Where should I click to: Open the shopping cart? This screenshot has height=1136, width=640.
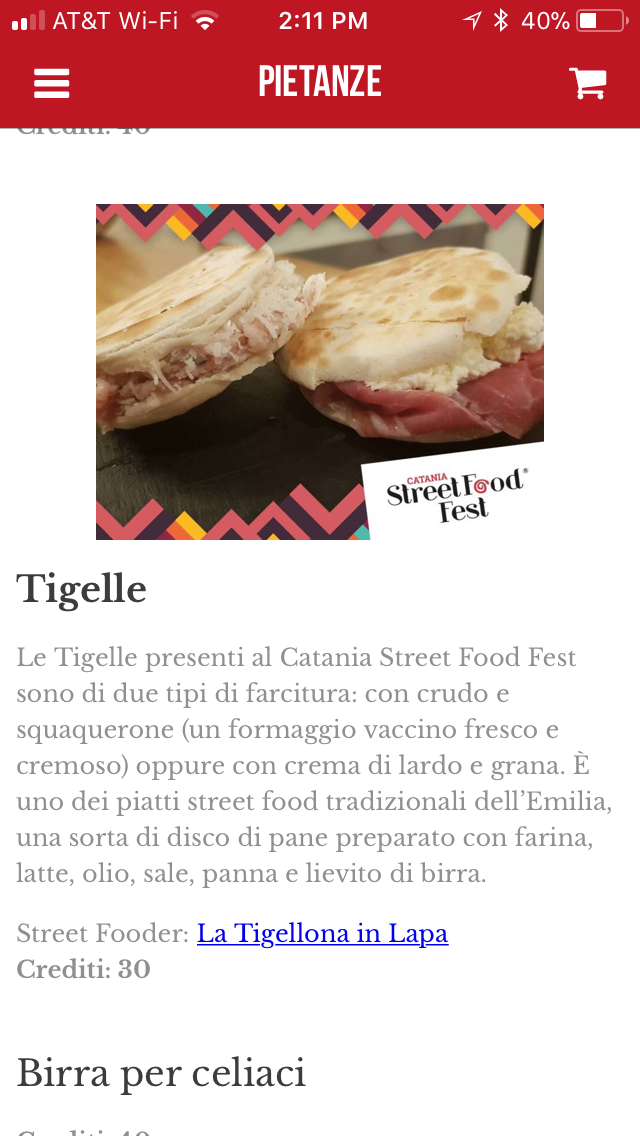(x=588, y=83)
